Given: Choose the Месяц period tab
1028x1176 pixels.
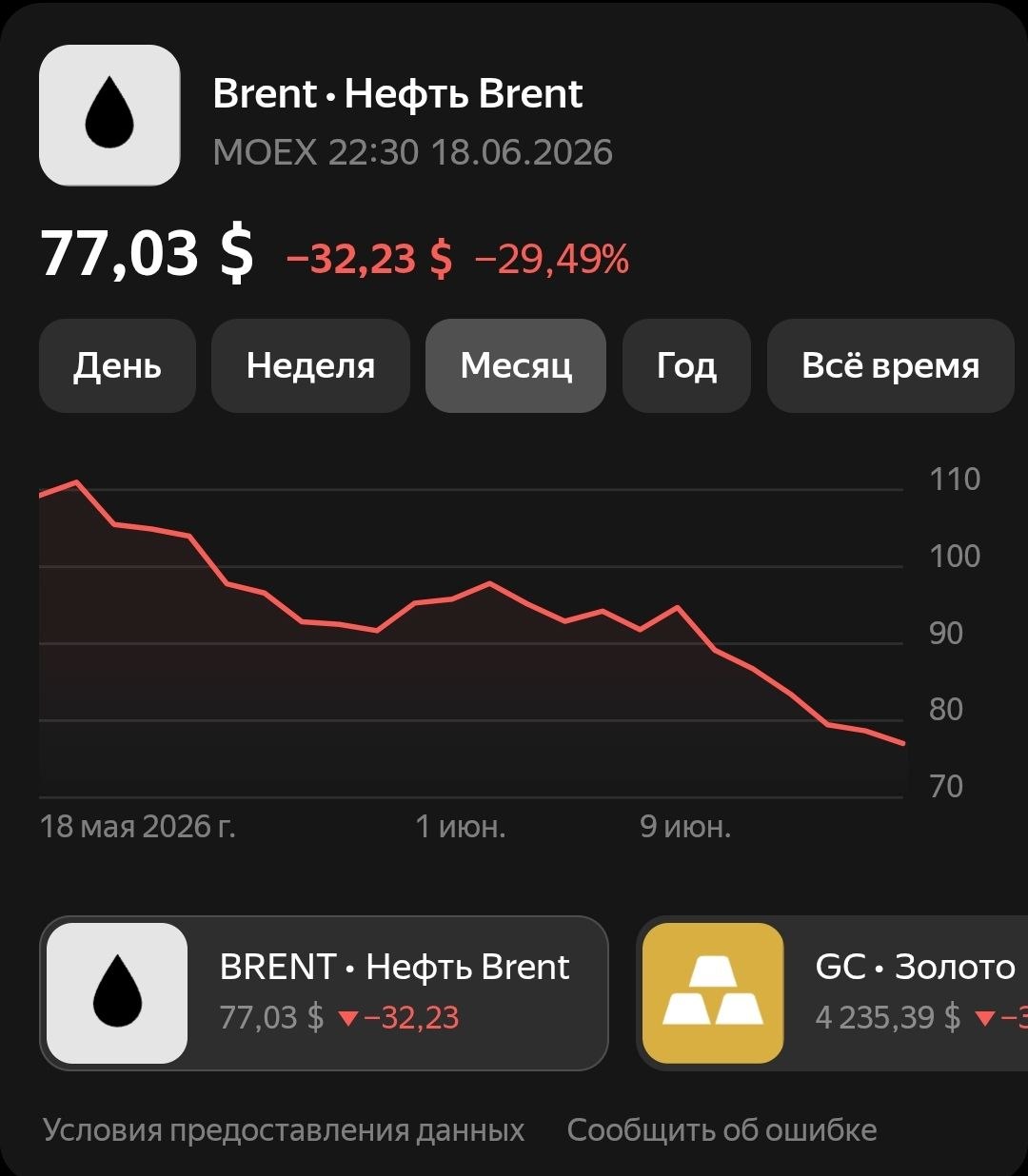Looking at the screenshot, I should click(516, 365).
